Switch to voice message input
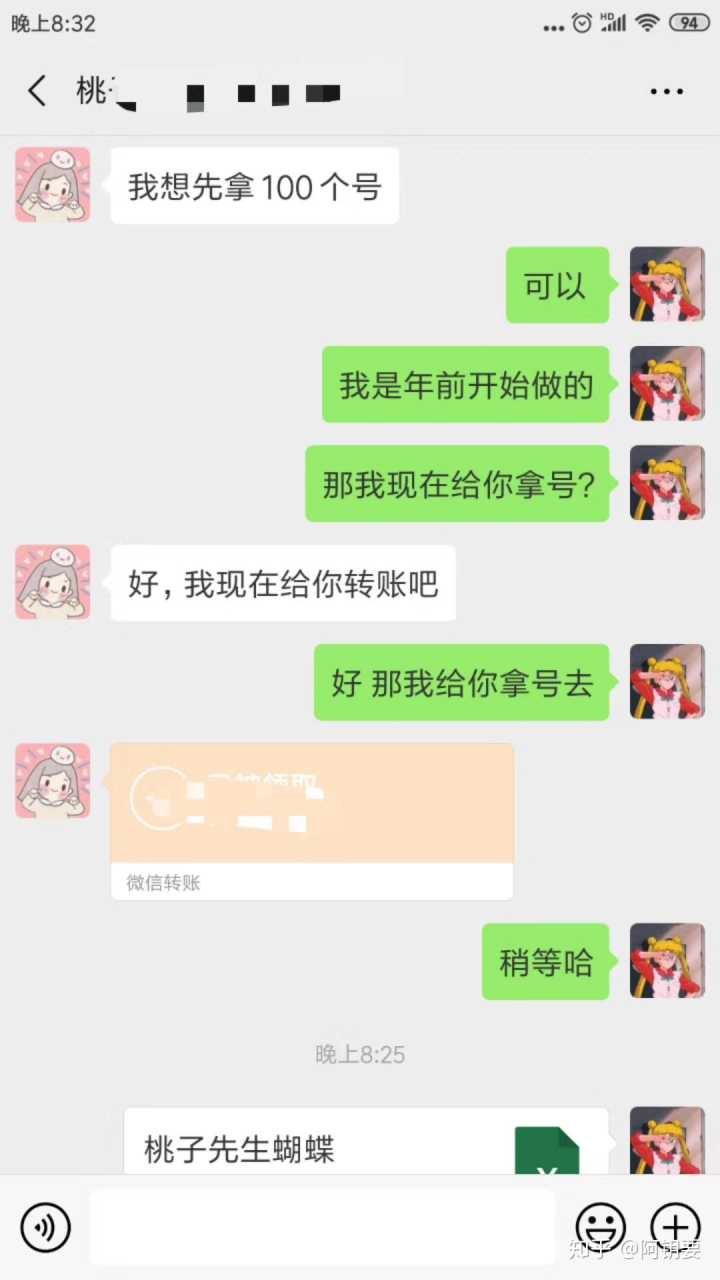The height and width of the screenshot is (1280, 720). tap(46, 1227)
